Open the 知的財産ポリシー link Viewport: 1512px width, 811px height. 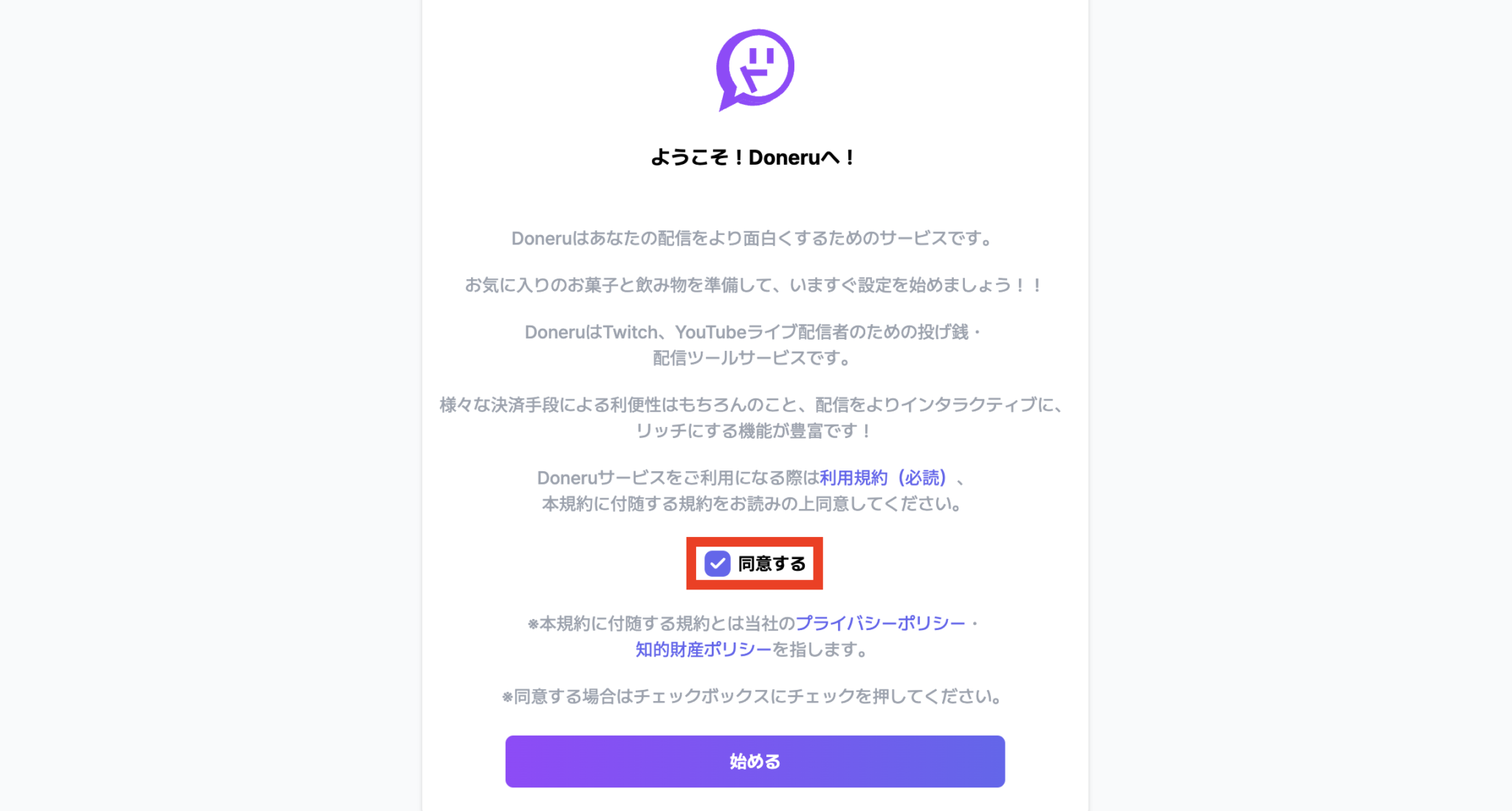pos(703,649)
